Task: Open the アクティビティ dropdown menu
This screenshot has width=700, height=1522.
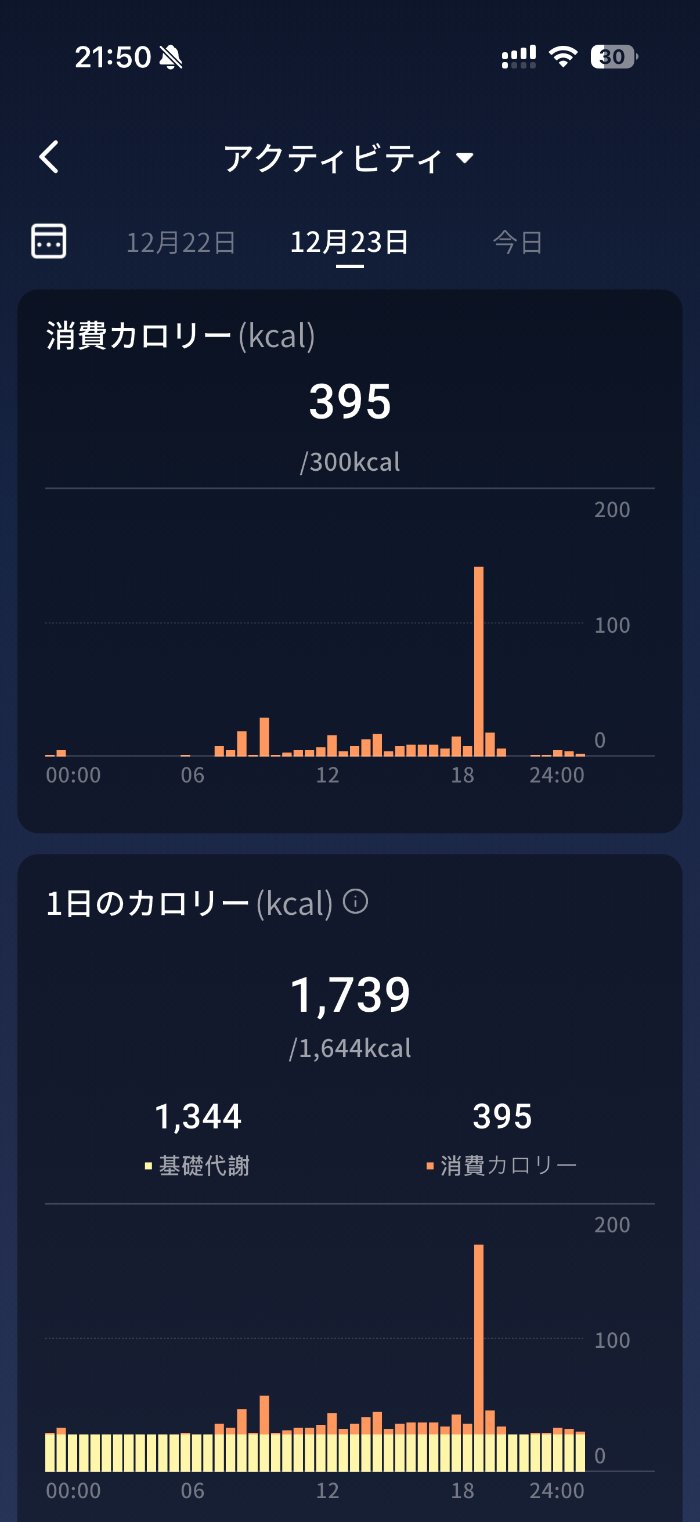Action: tap(348, 158)
